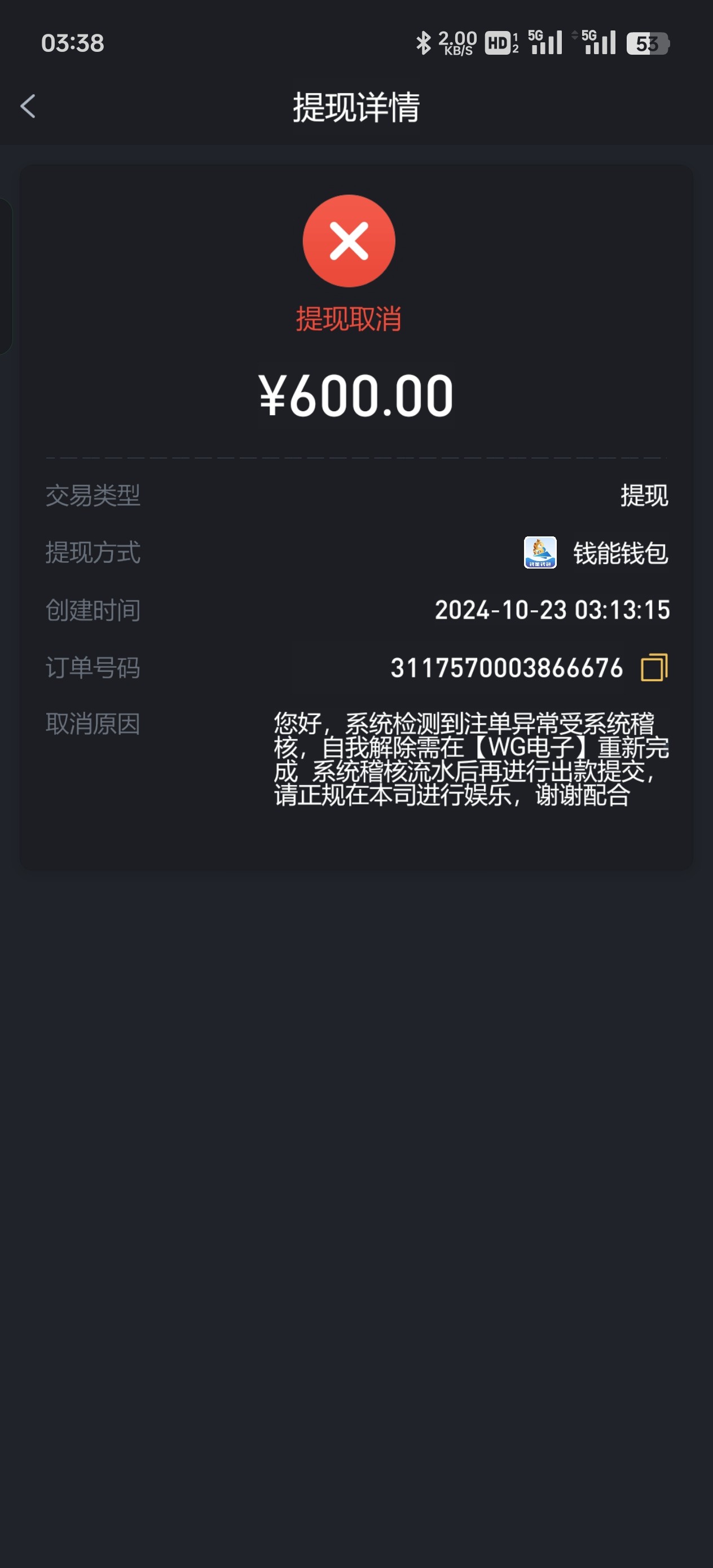Go back from the withdrawal details page
Image resolution: width=713 pixels, height=1568 pixels.
(28, 107)
